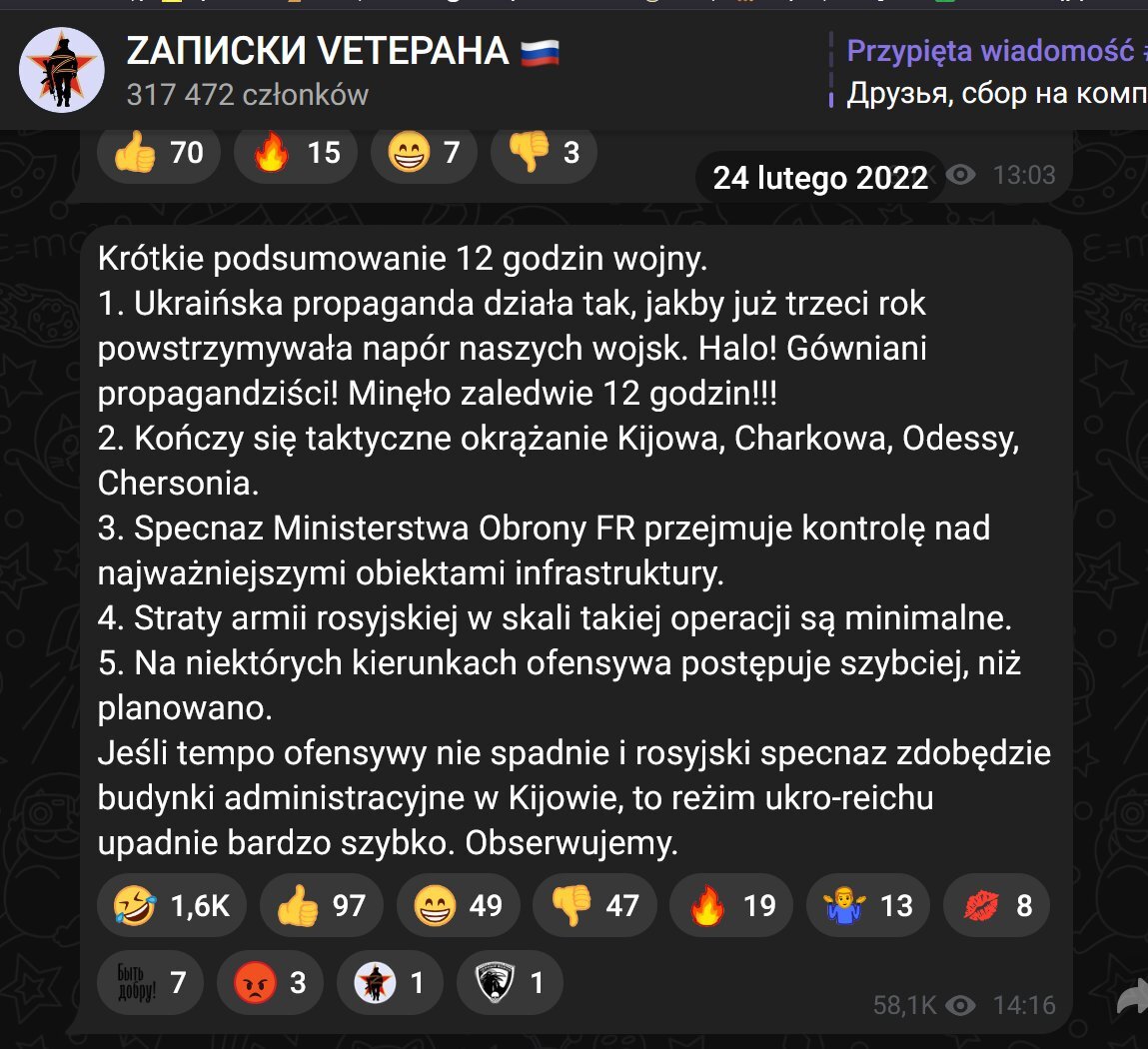
Task: Add angry face reaction with 3
Action: 269,982
